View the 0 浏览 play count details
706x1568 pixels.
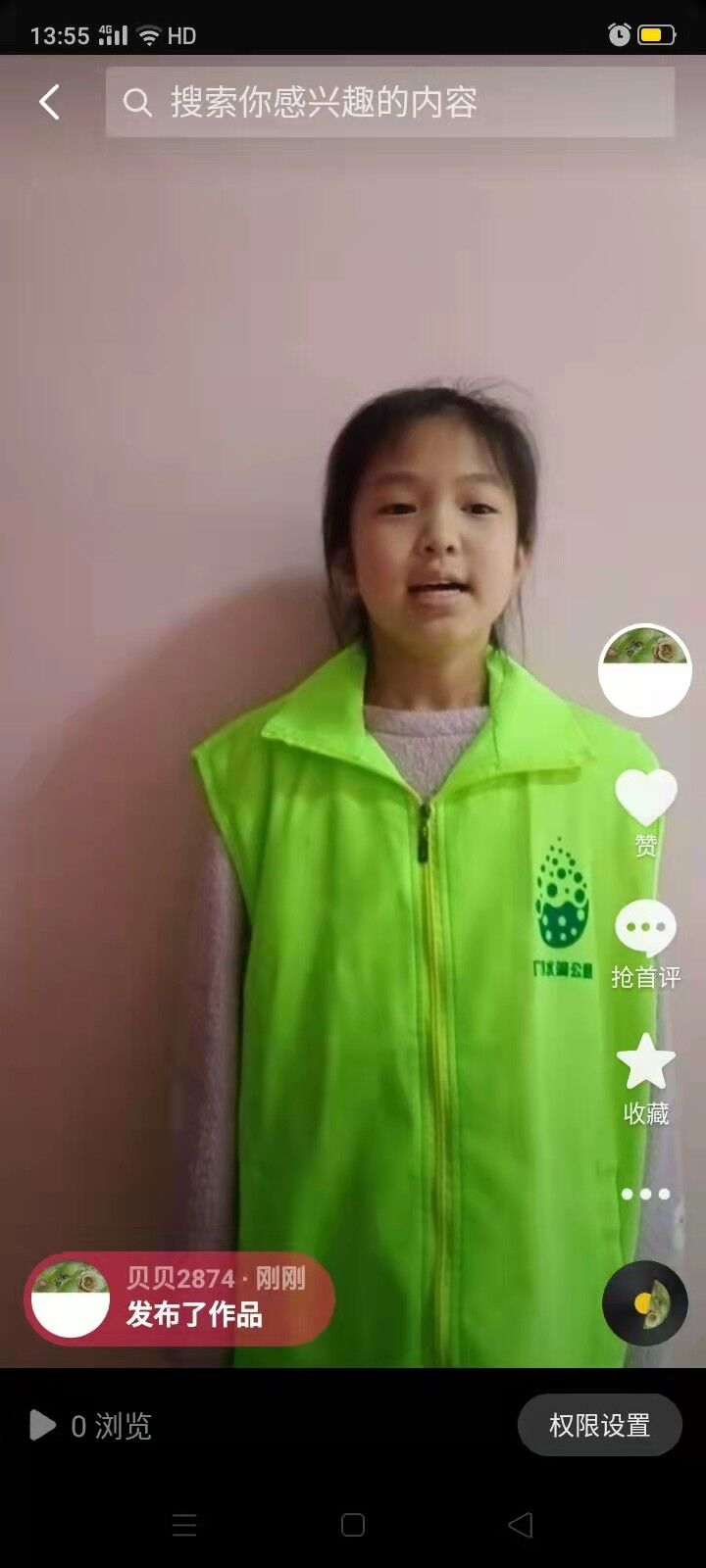coord(90,1426)
